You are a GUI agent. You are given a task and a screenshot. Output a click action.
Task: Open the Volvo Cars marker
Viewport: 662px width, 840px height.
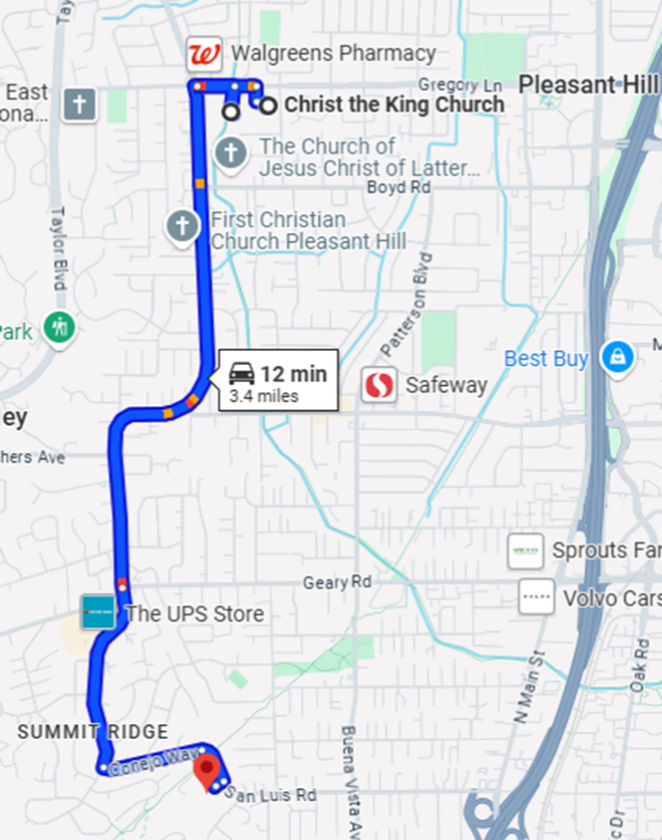(x=536, y=597)
